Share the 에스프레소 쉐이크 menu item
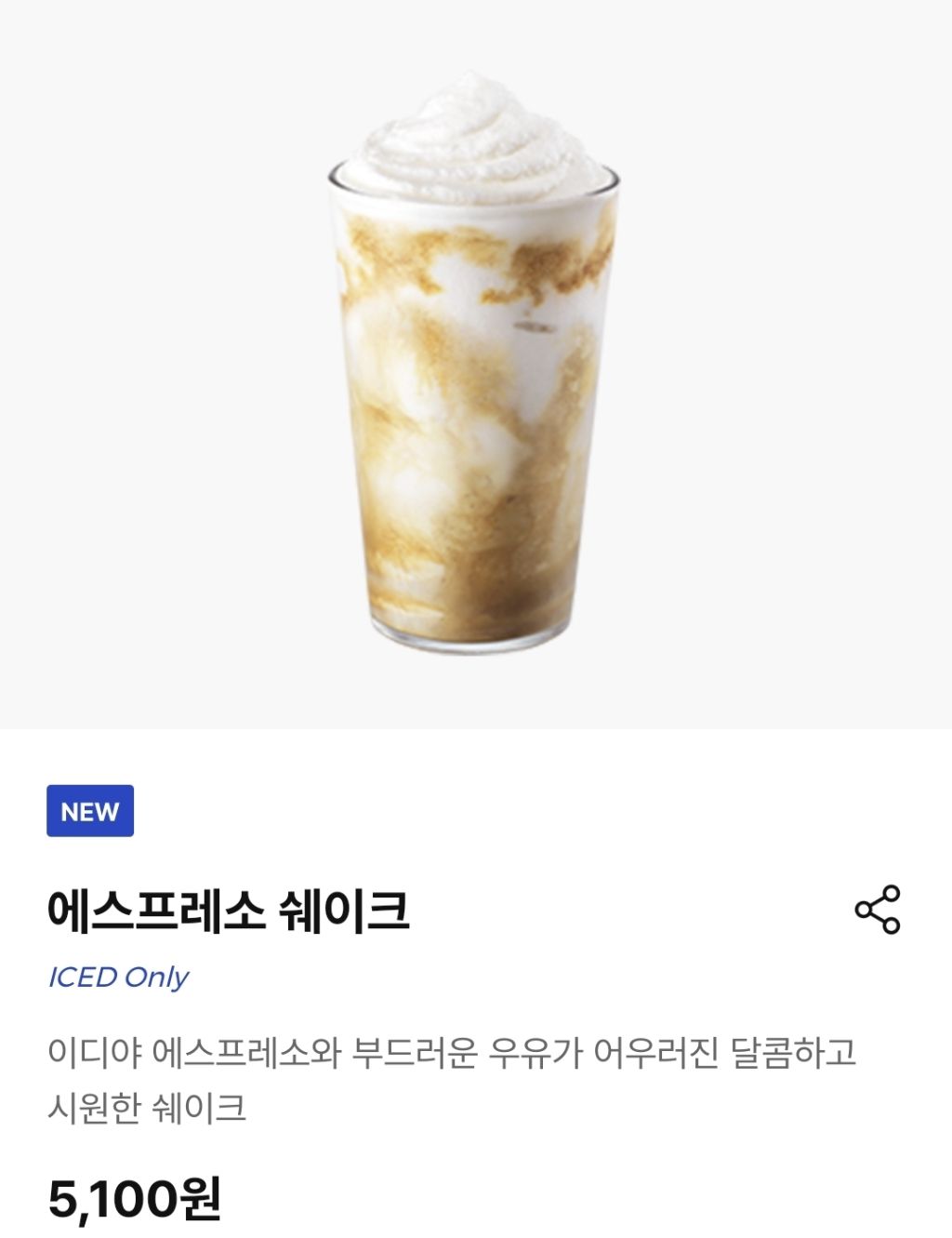952x1238 pixels. tap(878, 910)
